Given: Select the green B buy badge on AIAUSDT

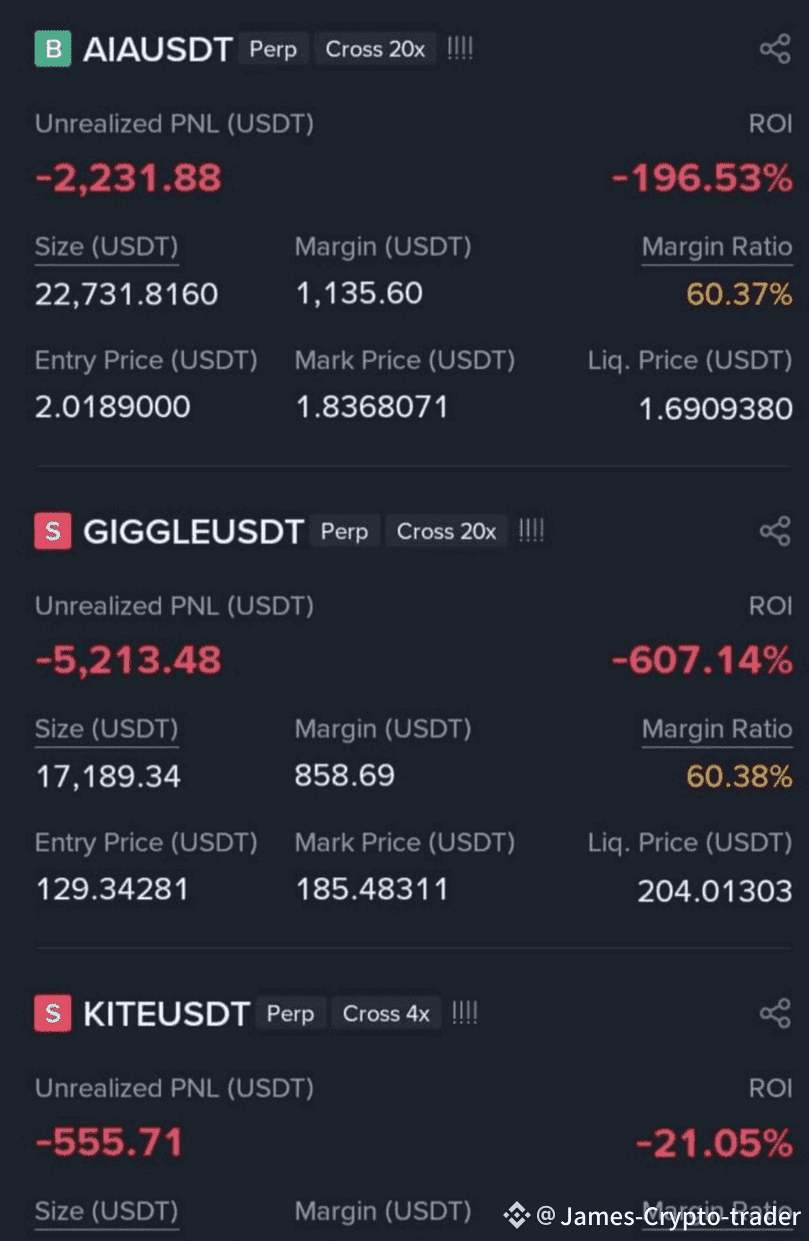Looking at the screenshot, I should click(51, 48).
